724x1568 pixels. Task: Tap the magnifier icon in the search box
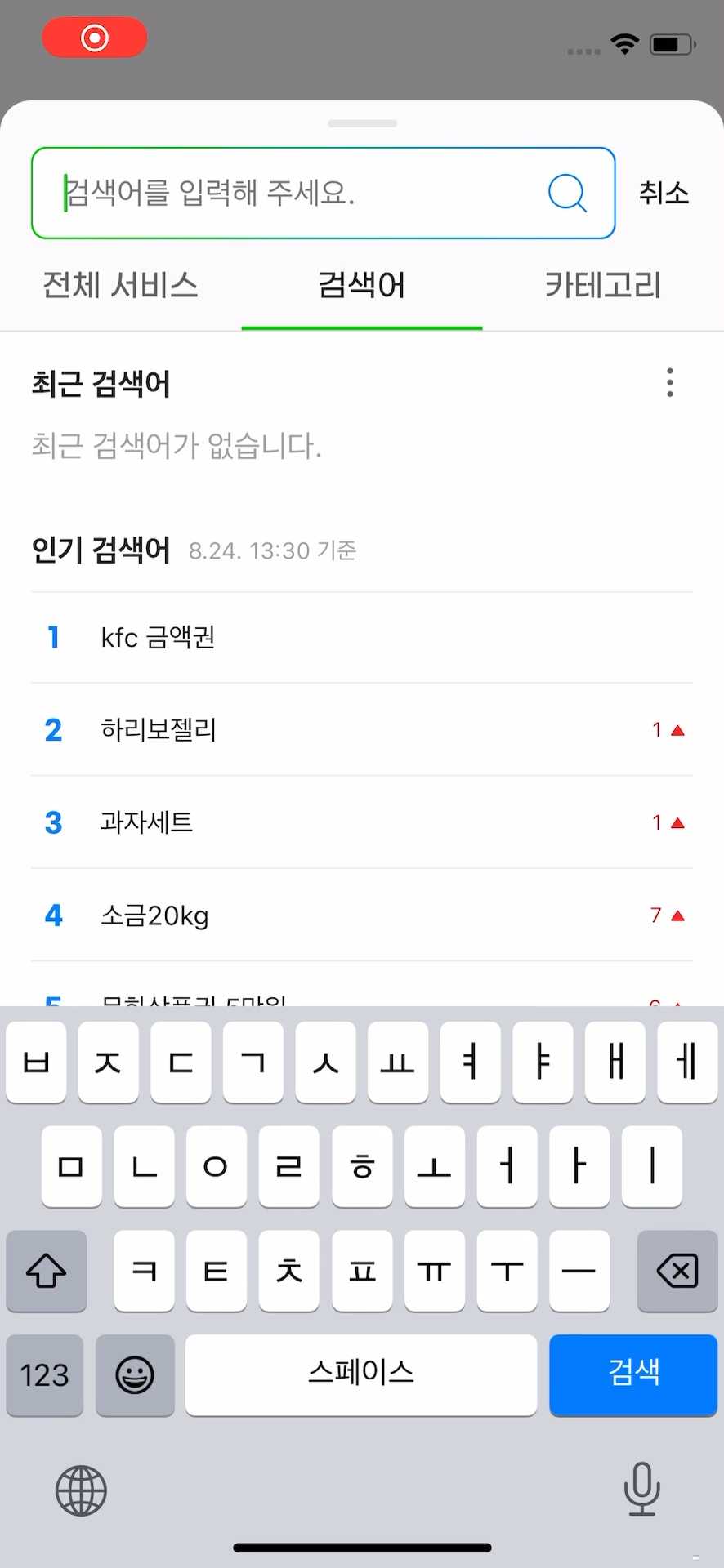tap(567, 194)
